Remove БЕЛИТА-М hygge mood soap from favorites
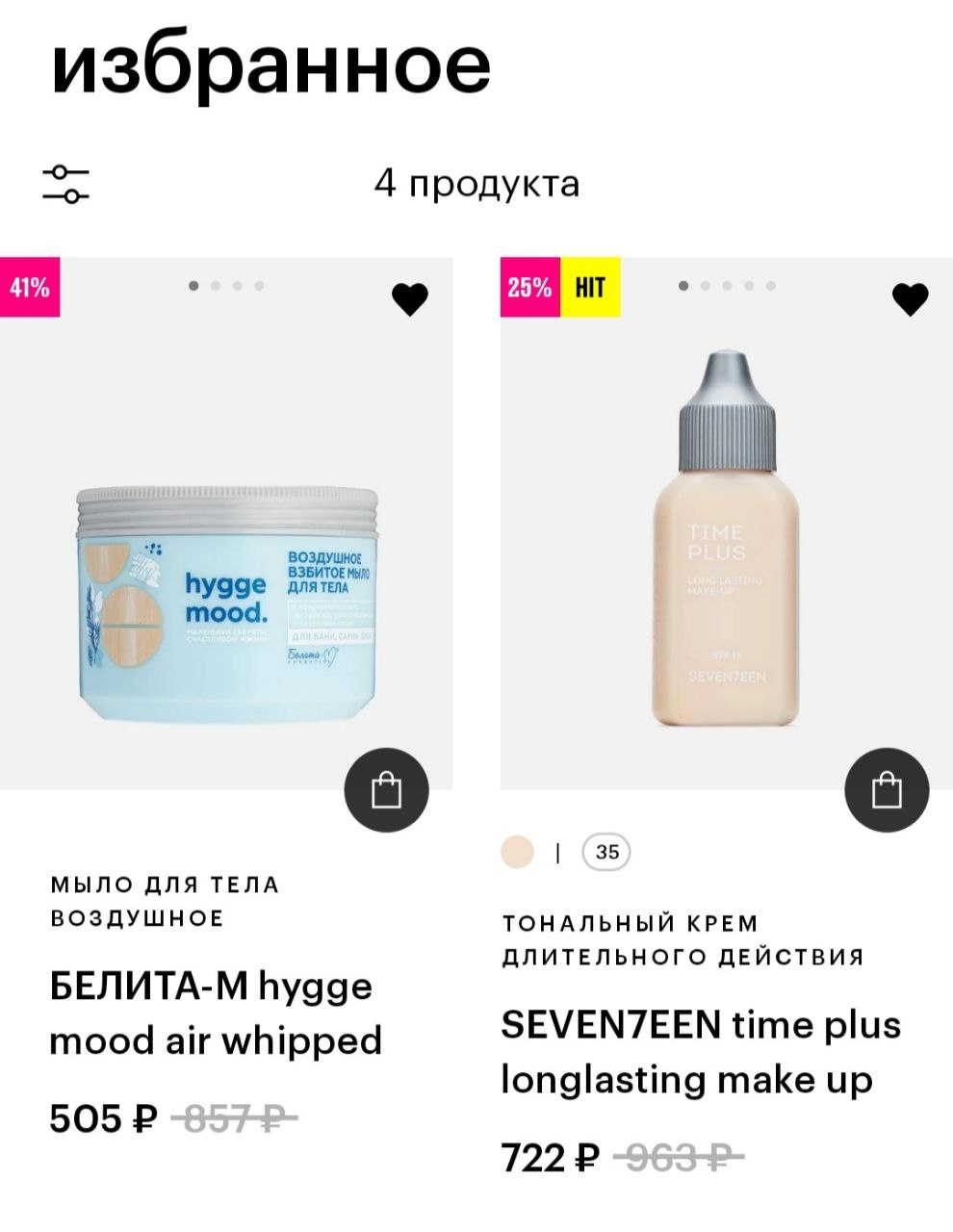The width and height of the screenshot is (953, 1232). (x=410, y=300)
